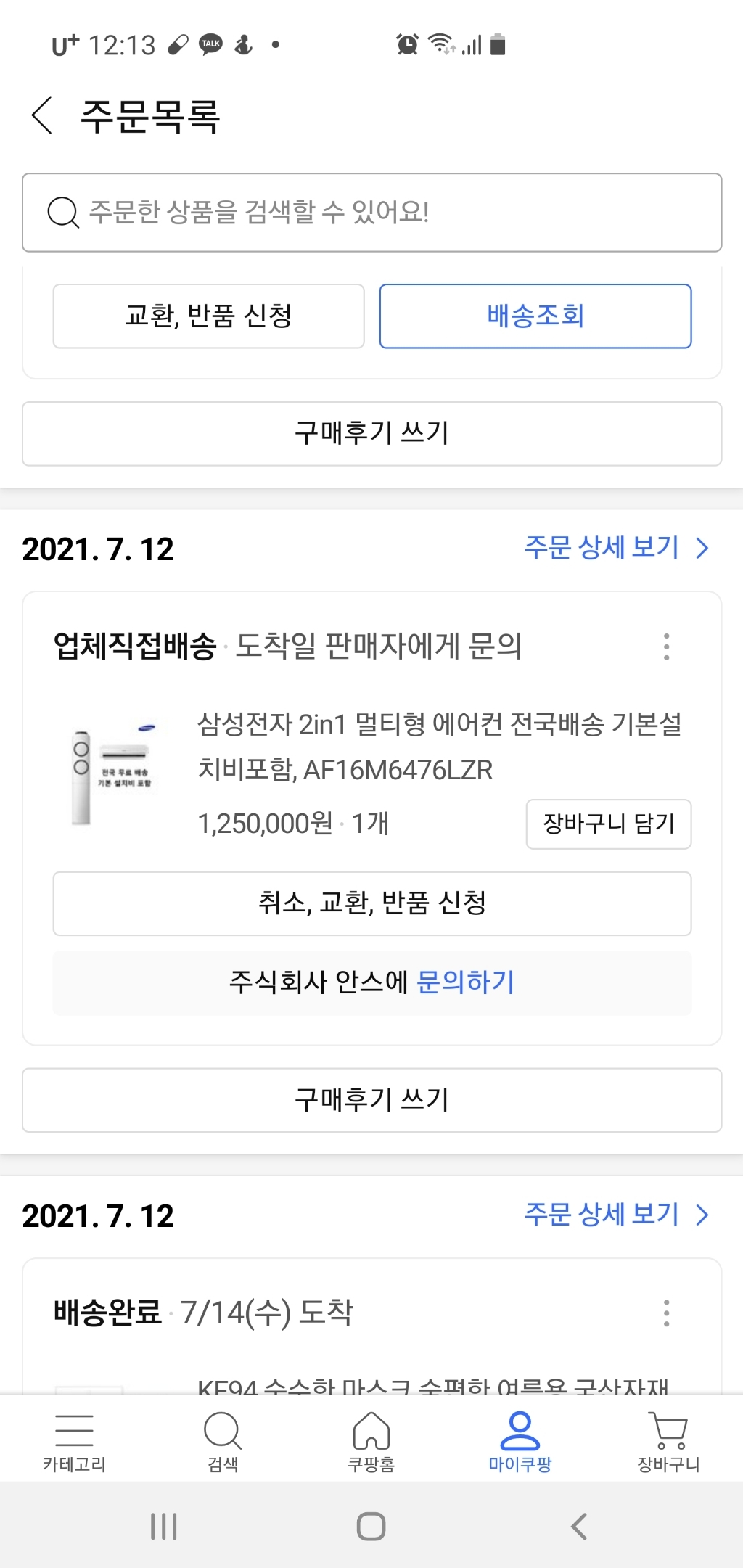Tap 구매후기 쓰기 below the air conditioner order

(371, 1100)
